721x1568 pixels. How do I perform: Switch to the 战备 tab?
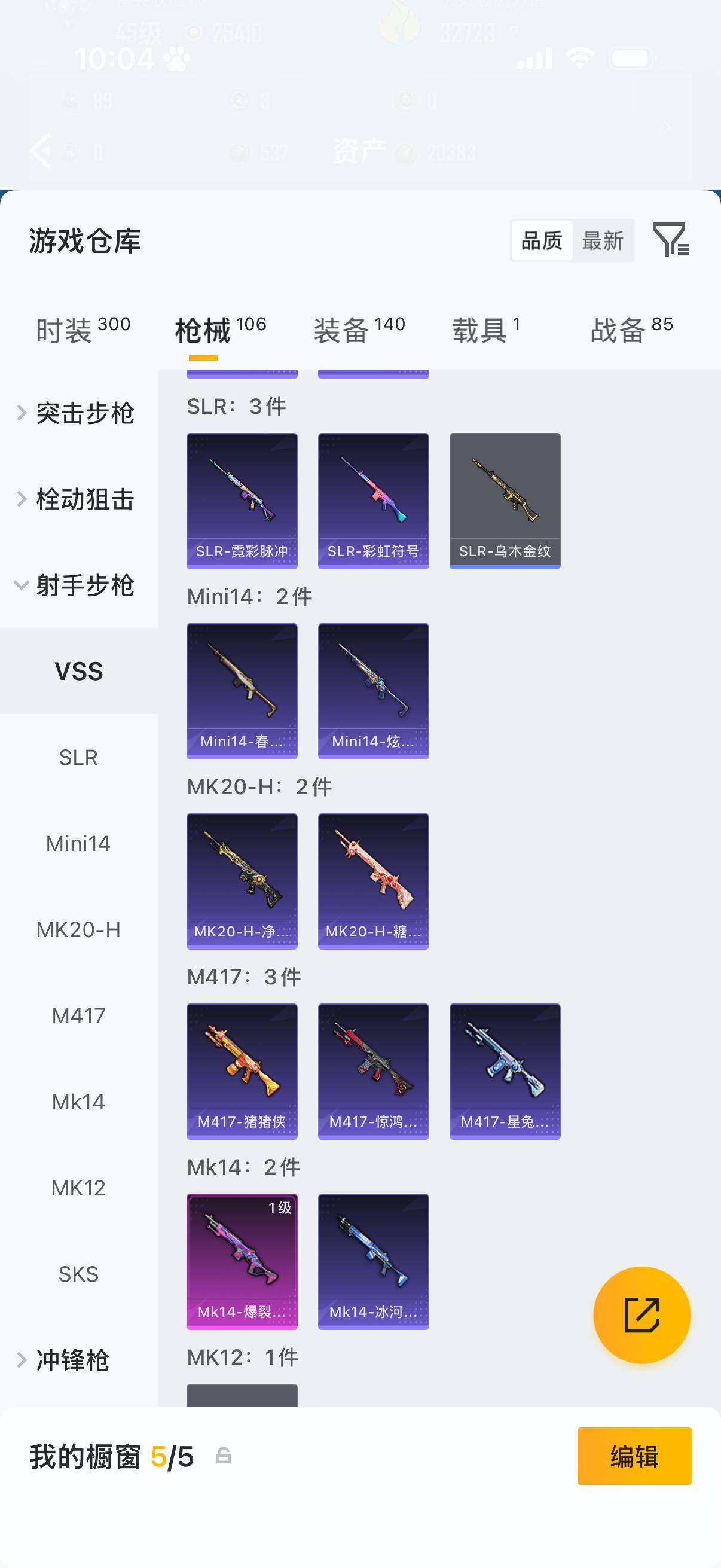tap(631, 330)
